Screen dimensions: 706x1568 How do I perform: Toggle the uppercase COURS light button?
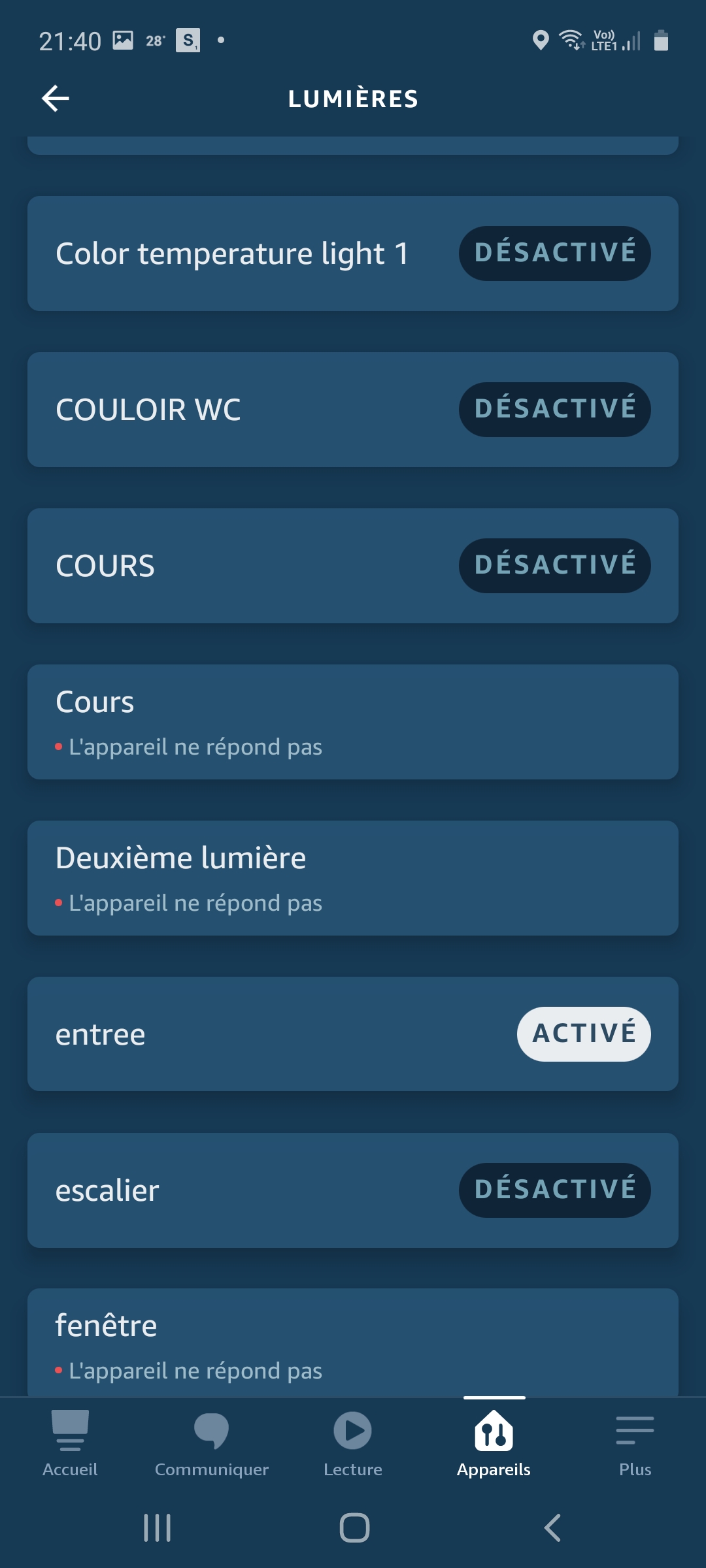click(x=554, y=566)
